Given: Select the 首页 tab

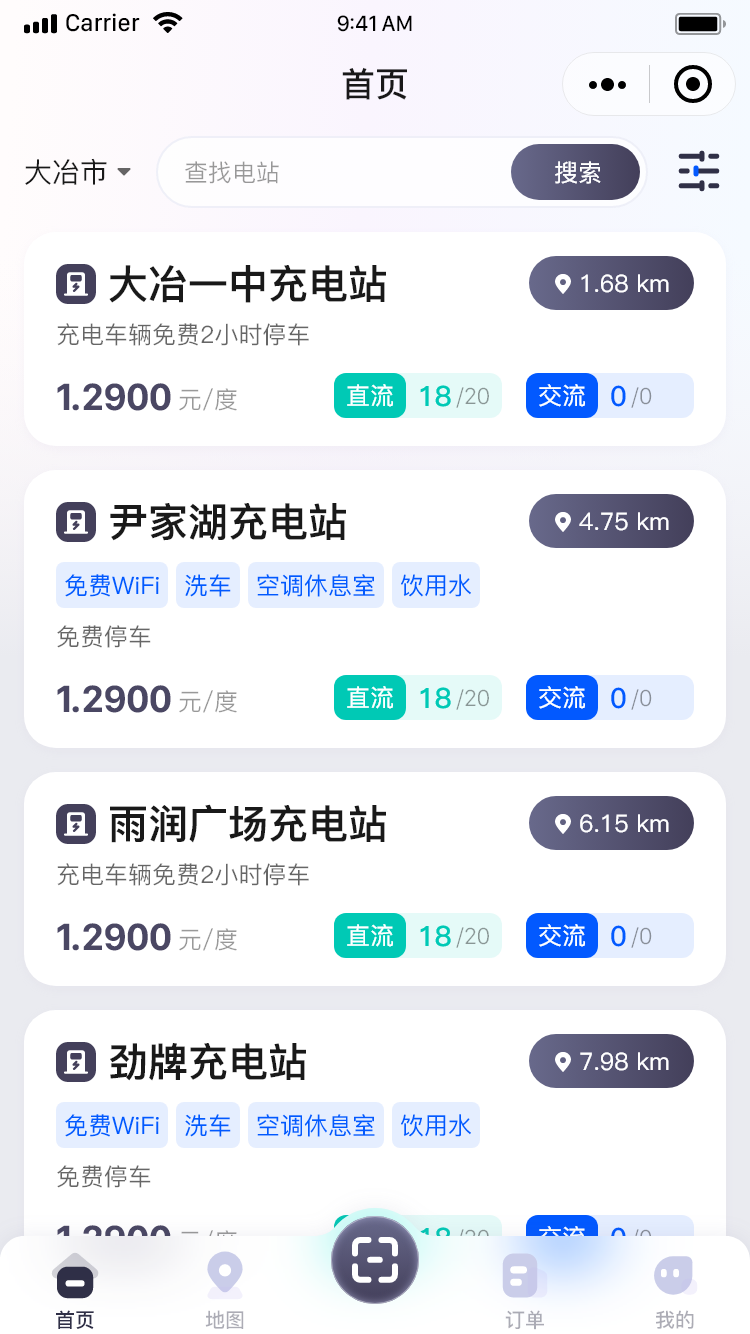Looking at the screenshot, I should point(75,1290).
